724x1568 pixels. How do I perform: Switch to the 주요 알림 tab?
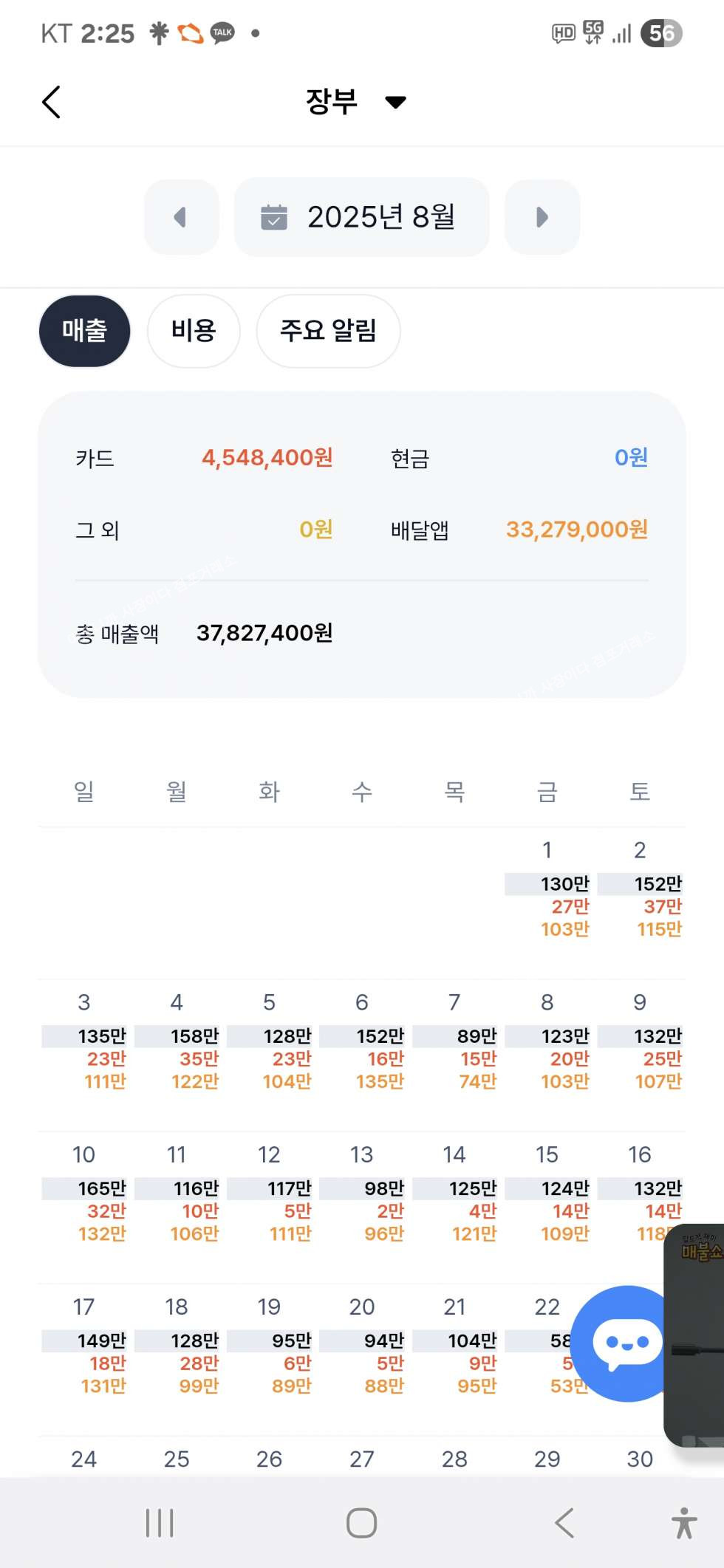(x=328, y=331)
